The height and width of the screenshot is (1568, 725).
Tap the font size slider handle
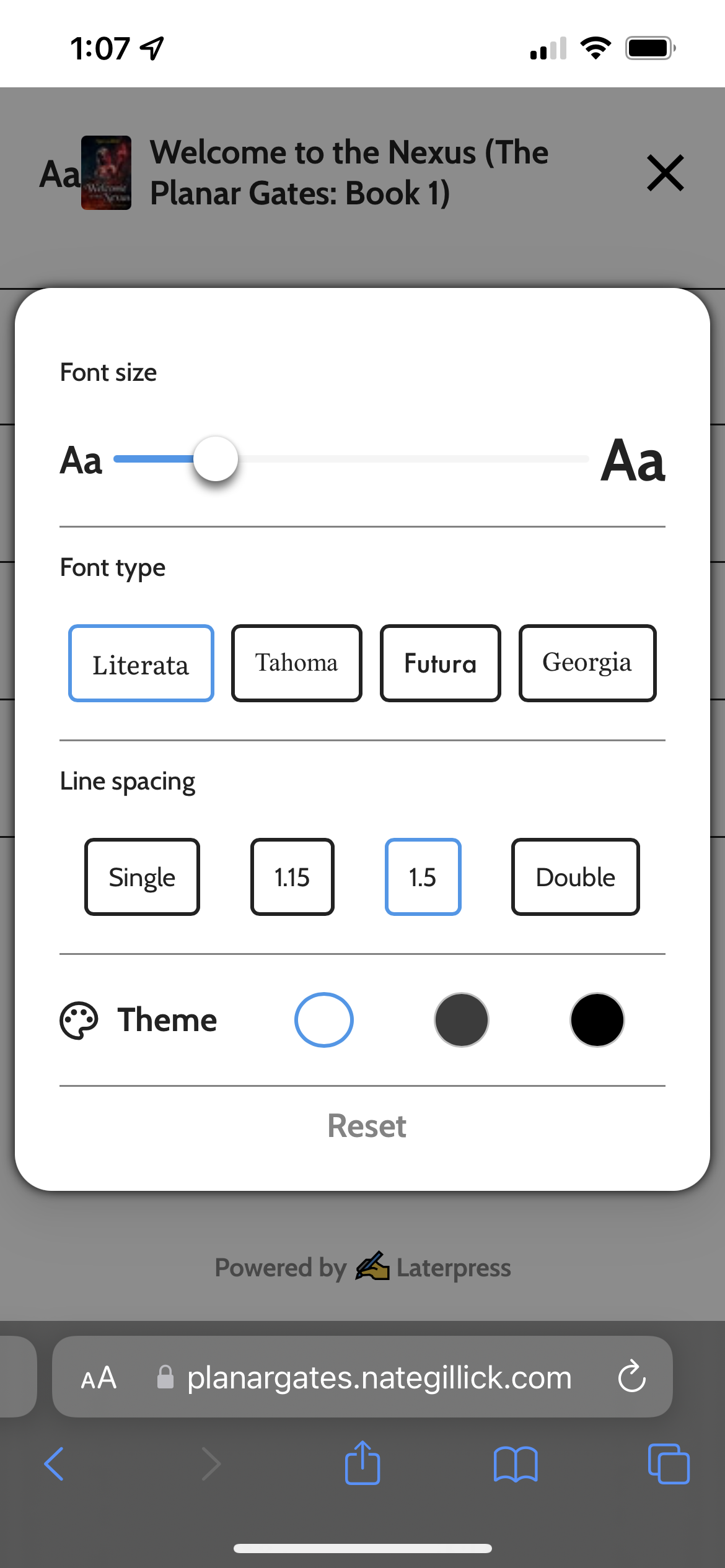click(x=216, y=459)
